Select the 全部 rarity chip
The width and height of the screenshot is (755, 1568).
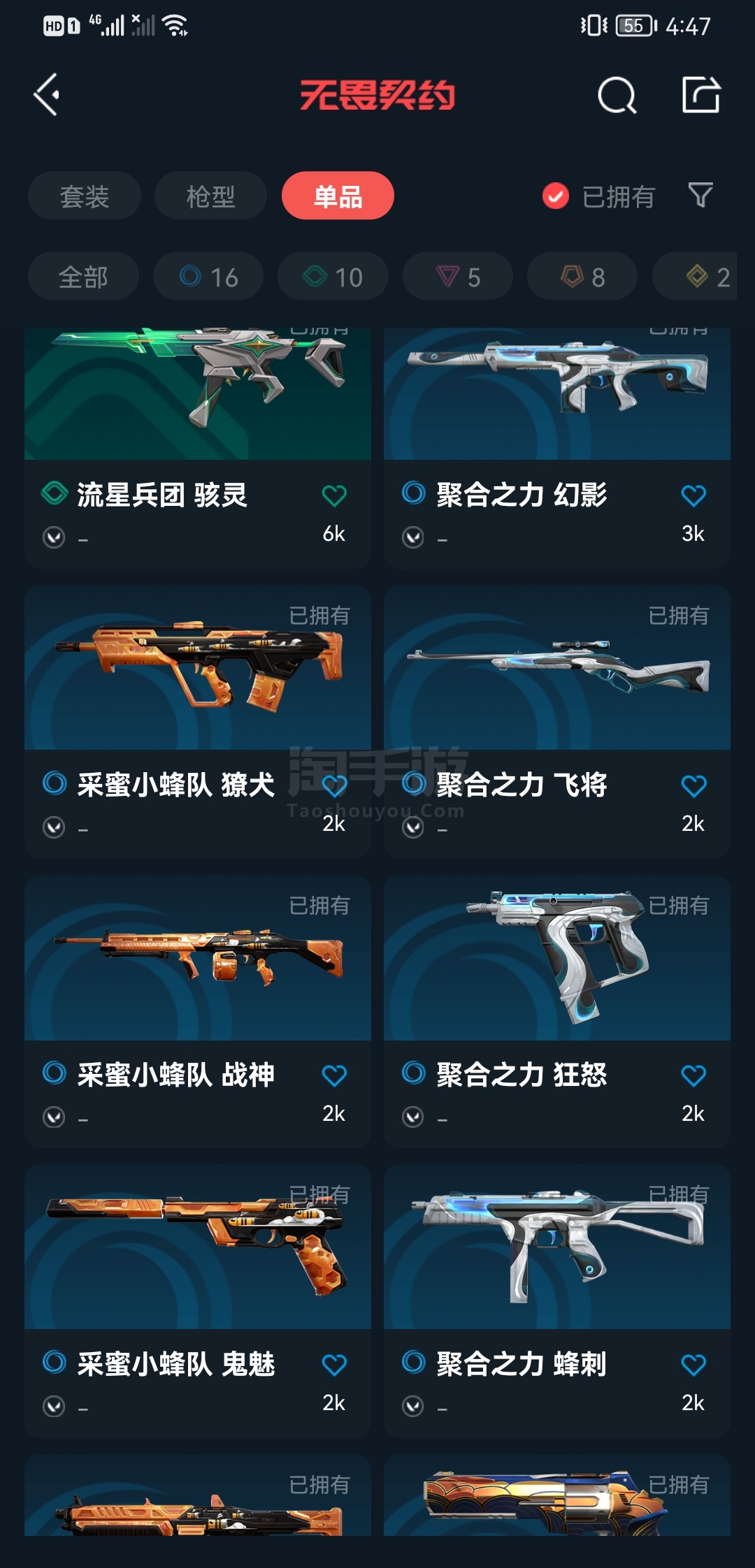click(x=83, y=277)
